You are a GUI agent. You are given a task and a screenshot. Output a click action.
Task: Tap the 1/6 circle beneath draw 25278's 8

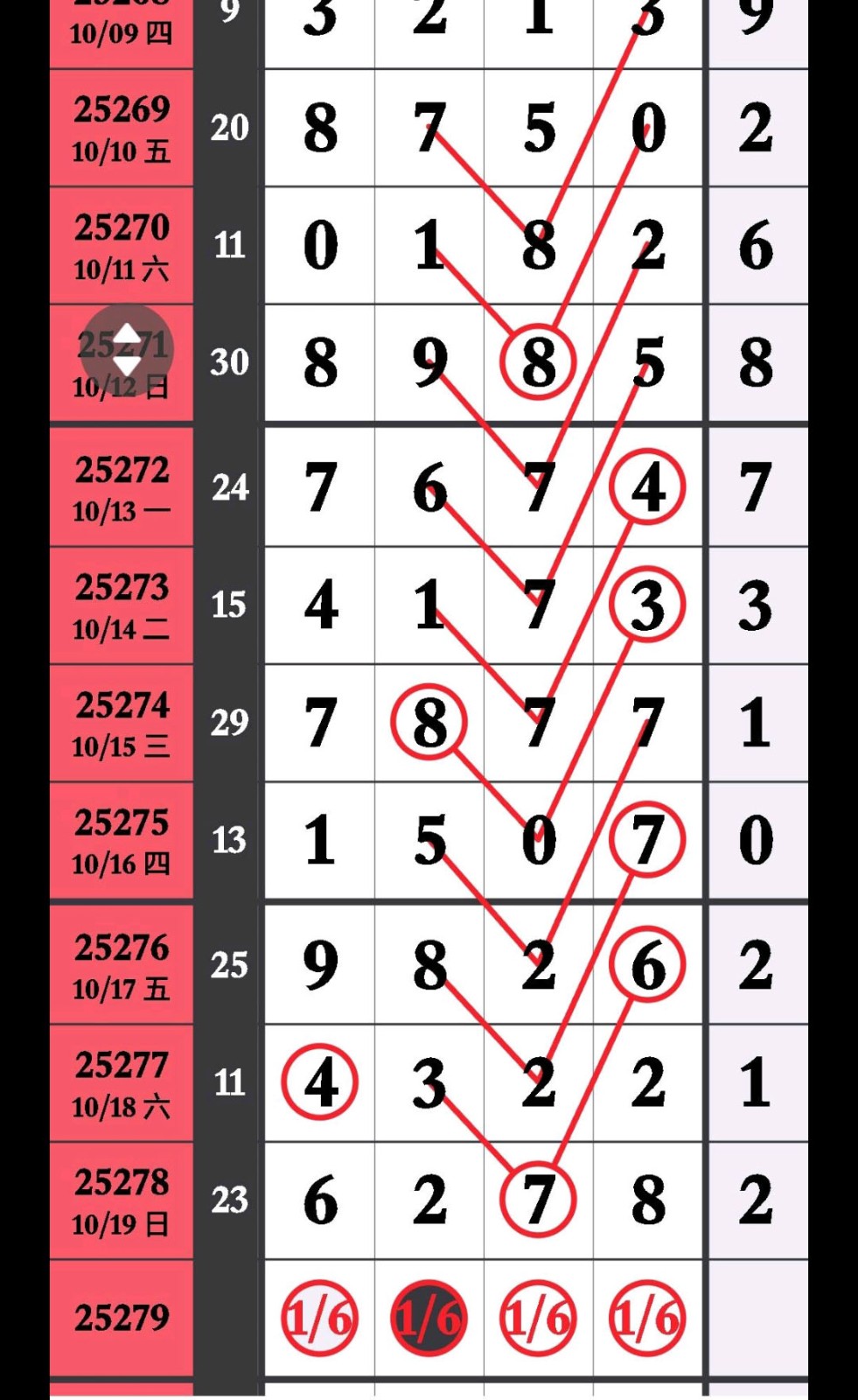pyautogui.click(x=647, y=1318)
